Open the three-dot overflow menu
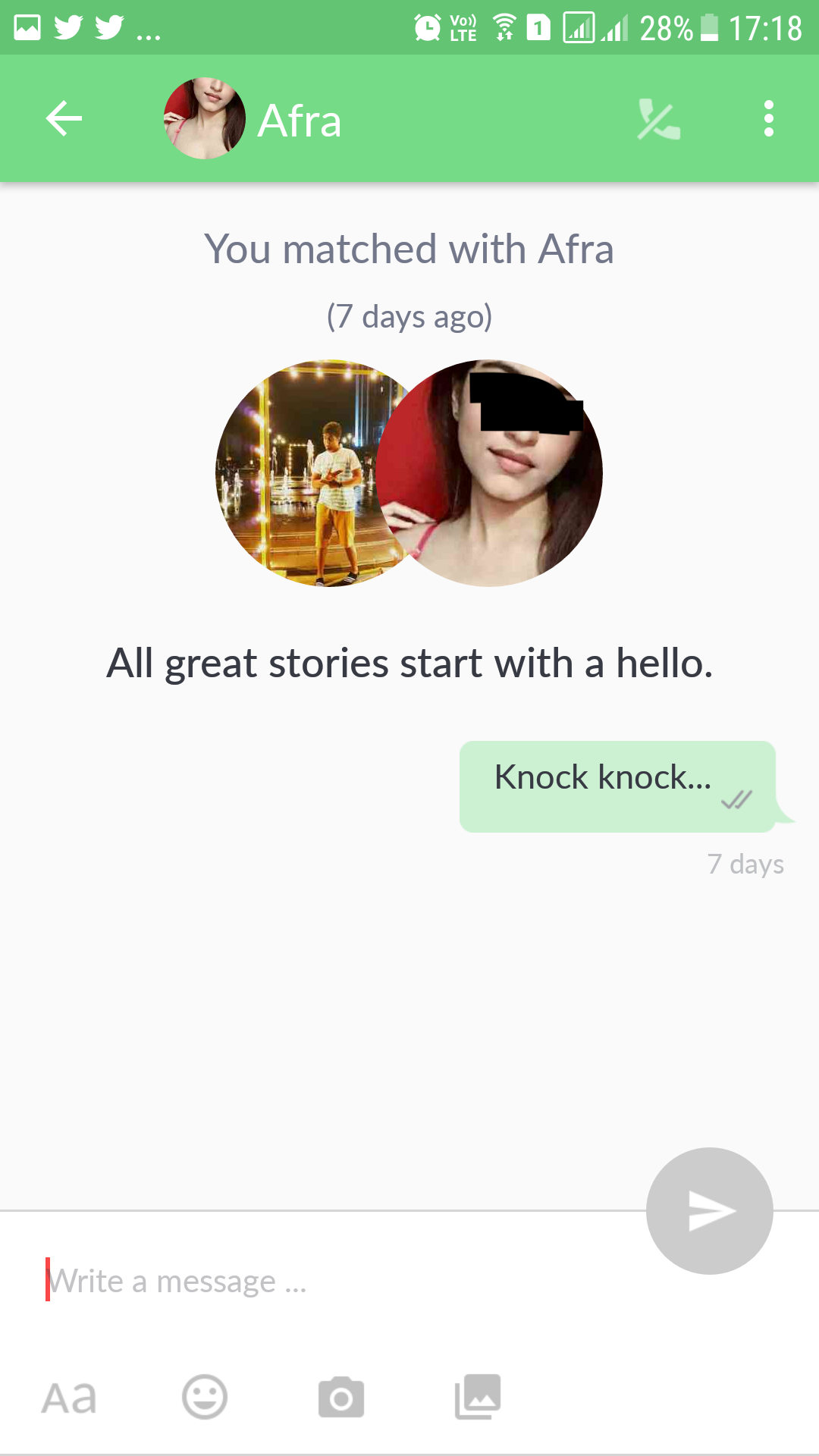The width and height of the screenshot is (819, 1456). 768,119
